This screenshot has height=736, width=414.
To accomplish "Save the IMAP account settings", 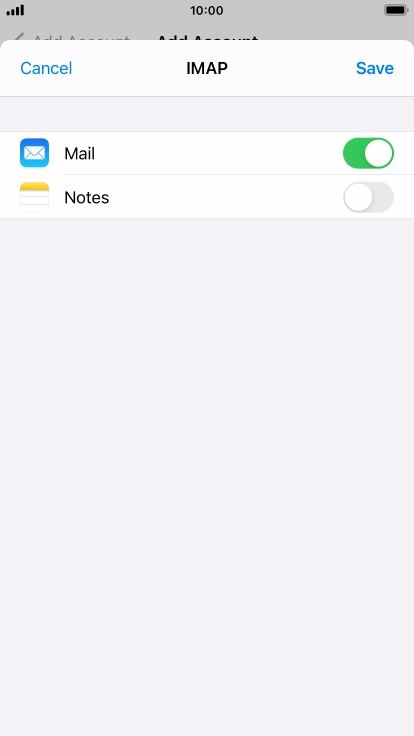I will [x=375, y=68].
